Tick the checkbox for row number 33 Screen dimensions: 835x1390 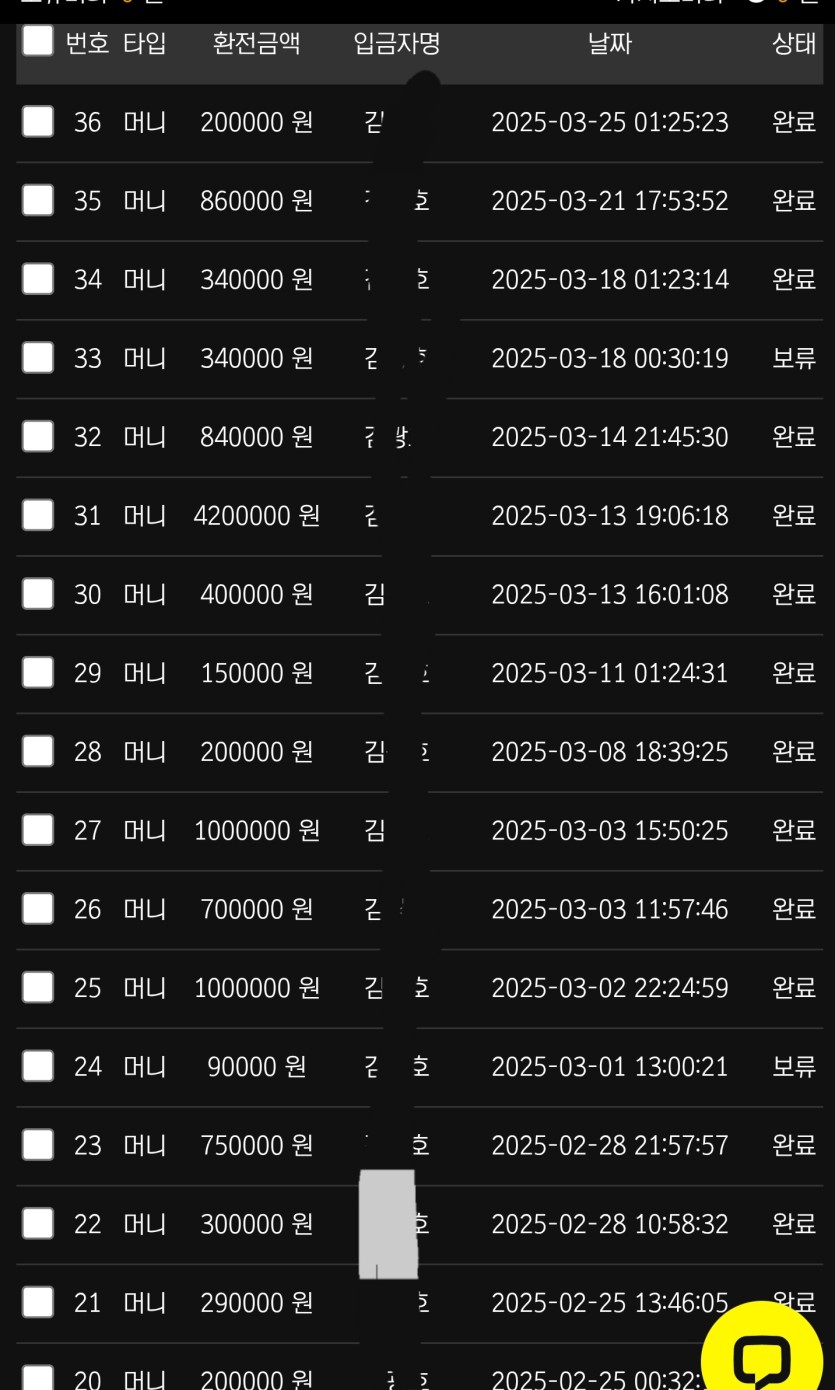click(x=38, y=357)
